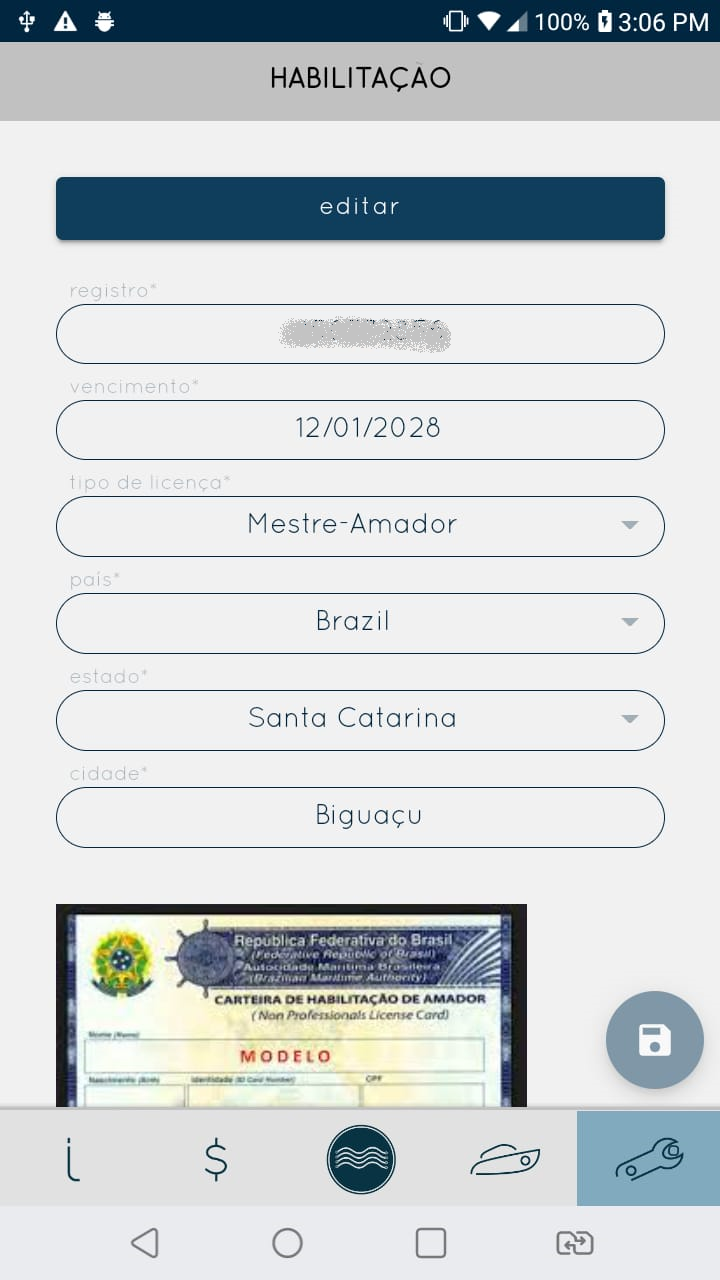720x1280 pixels.
Task: Go back with the system back button
Action: 145,1243
